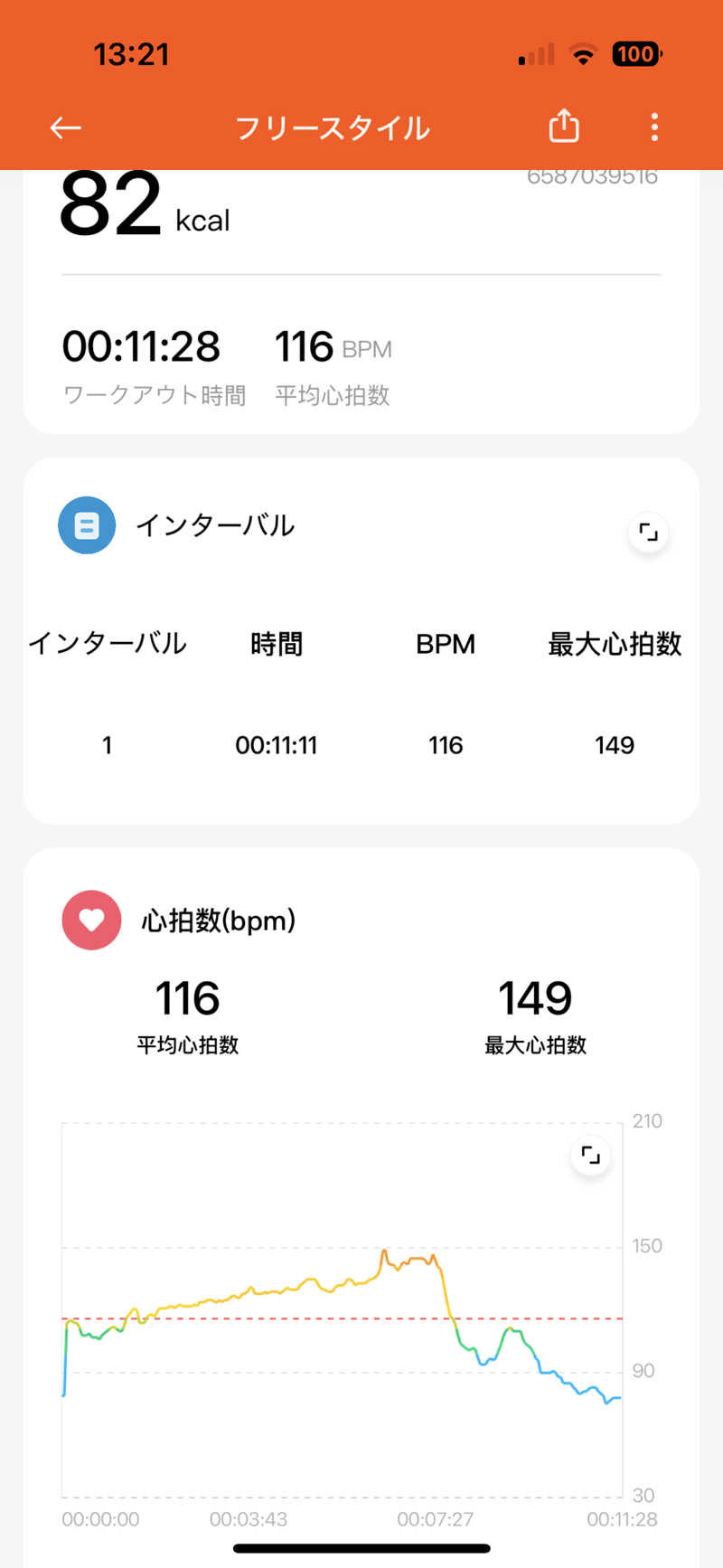Image resolution: width=723 pixels, height=1568 pixels.
Task: Tap the blue インターバル section icon
Action: 87,525
